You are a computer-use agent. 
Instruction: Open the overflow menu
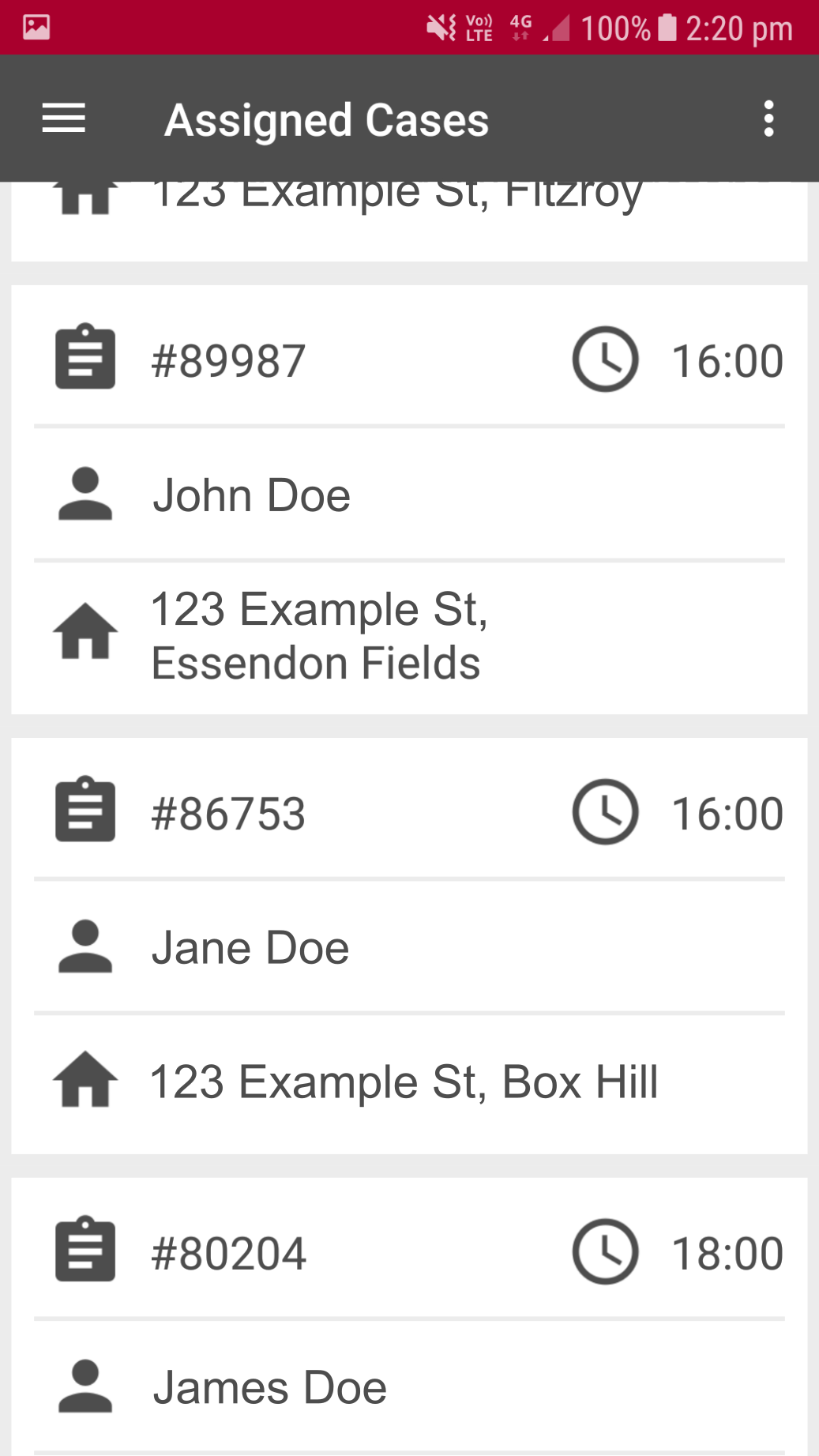point(768,119)
